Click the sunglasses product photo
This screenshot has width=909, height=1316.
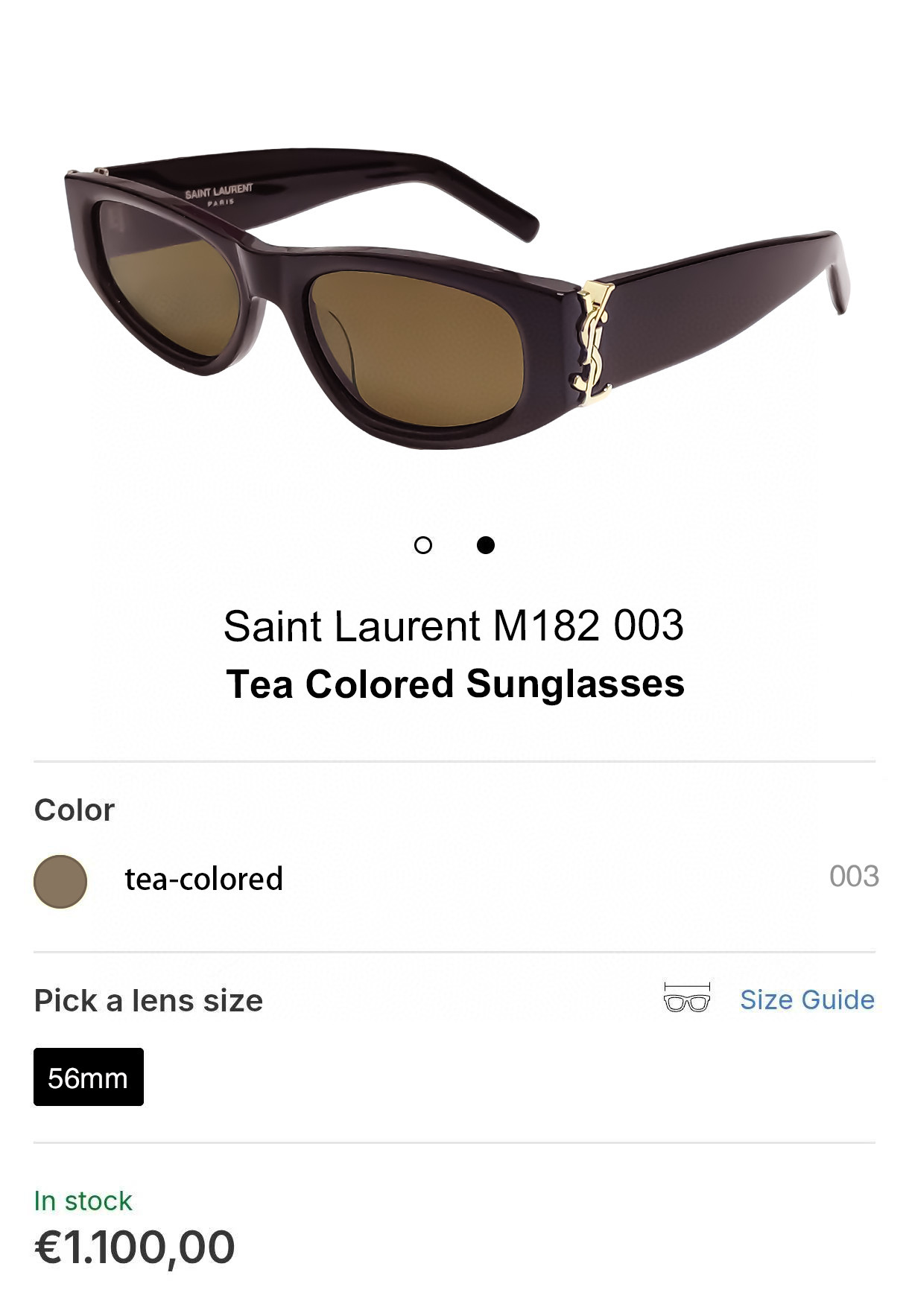coord(454,298)
